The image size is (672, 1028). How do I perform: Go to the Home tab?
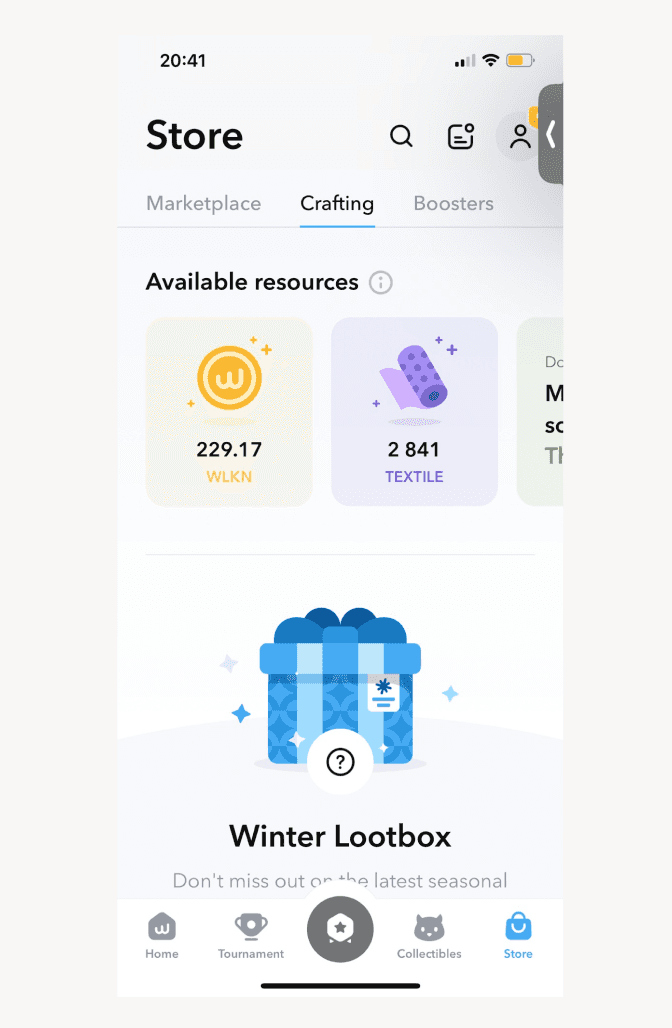[162, 936]
